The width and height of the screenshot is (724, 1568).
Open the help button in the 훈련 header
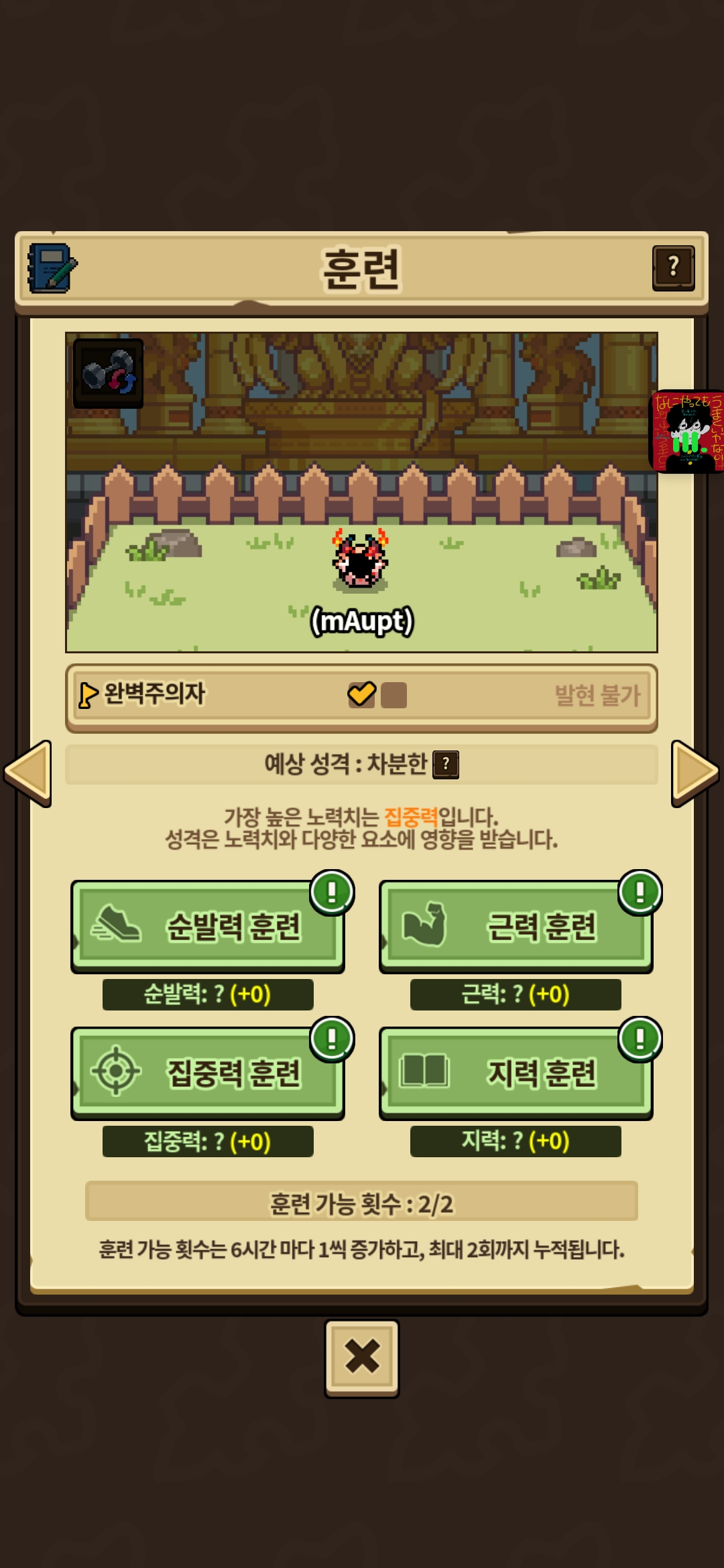point(673,268)
